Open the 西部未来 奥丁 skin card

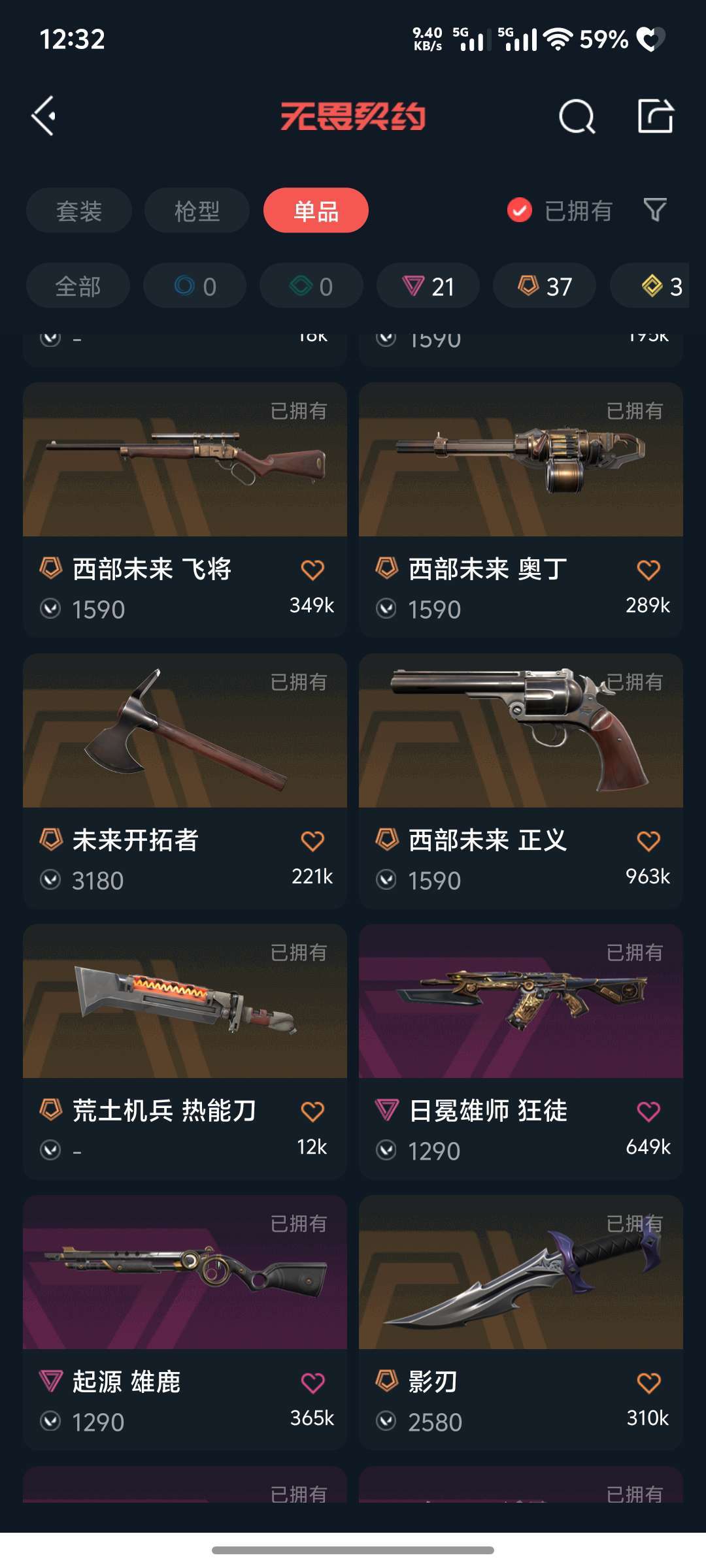[521, 510]
